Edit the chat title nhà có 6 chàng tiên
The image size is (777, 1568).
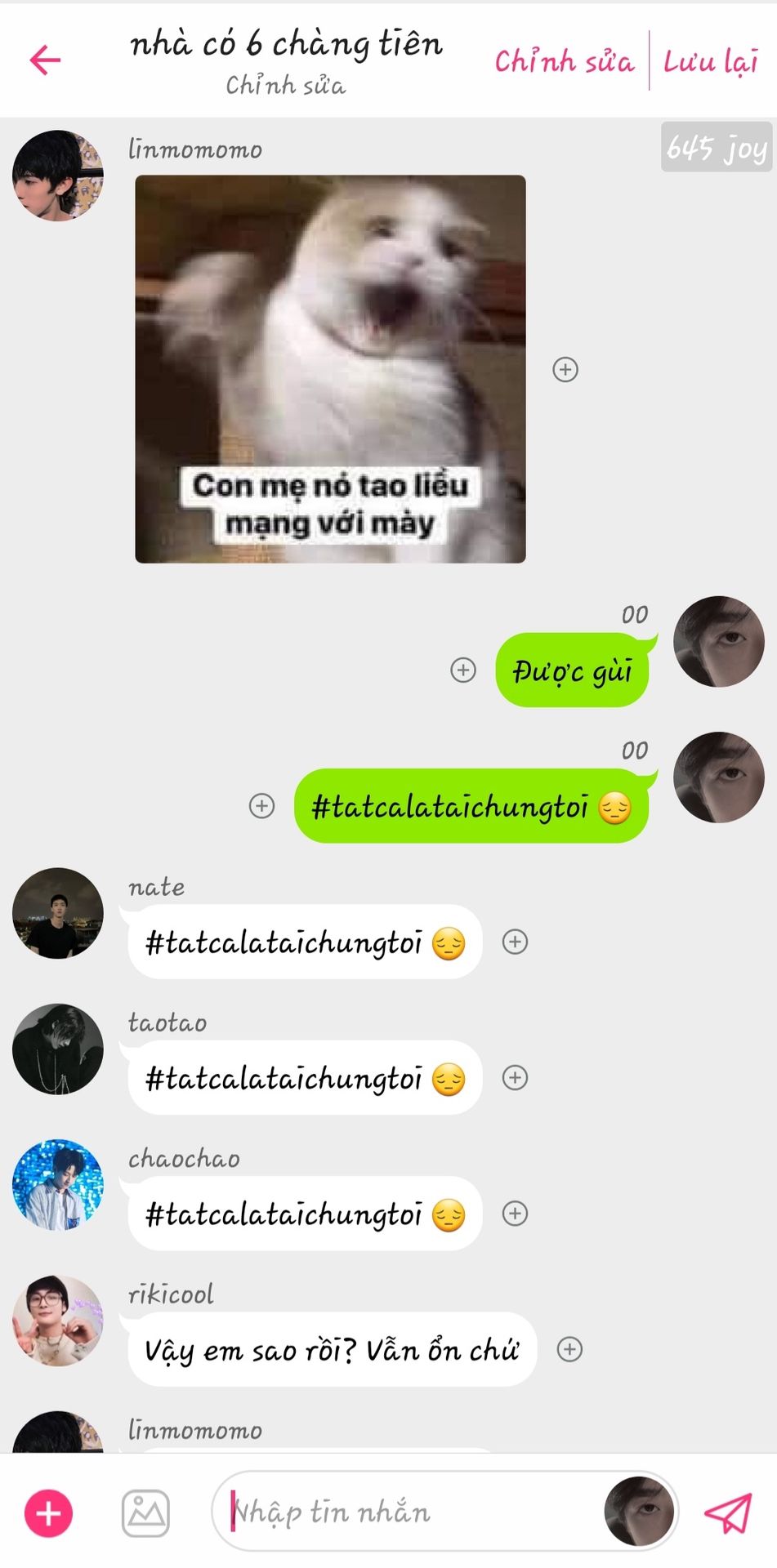[286, 44]
